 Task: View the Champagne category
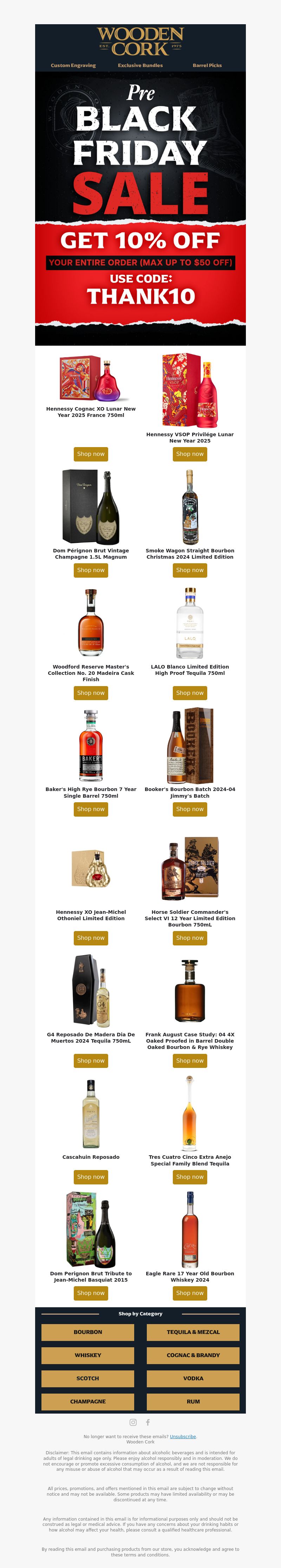coord(88,1401)
